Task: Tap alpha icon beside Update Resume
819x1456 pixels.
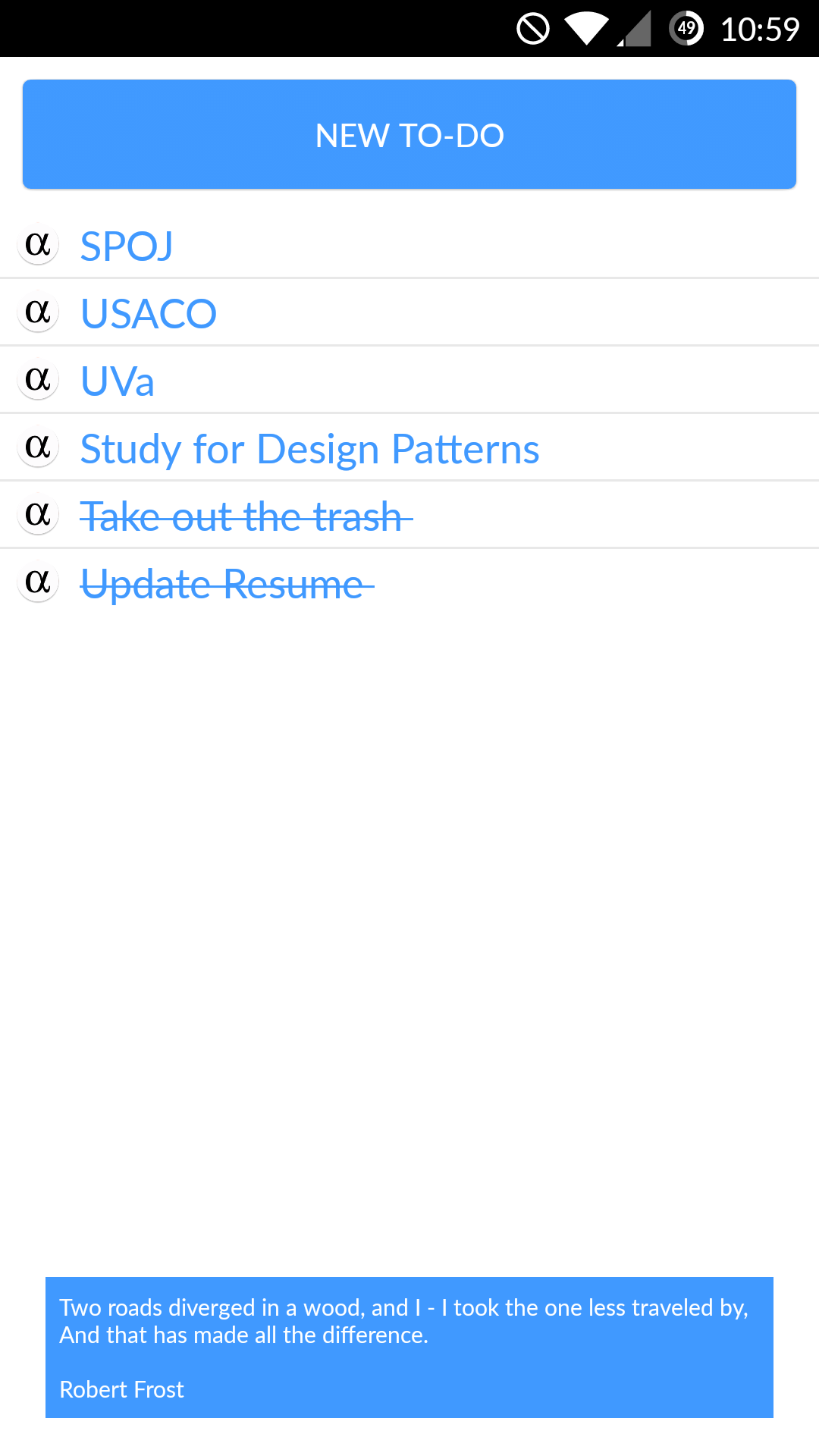Action: (x=38, y=582)
